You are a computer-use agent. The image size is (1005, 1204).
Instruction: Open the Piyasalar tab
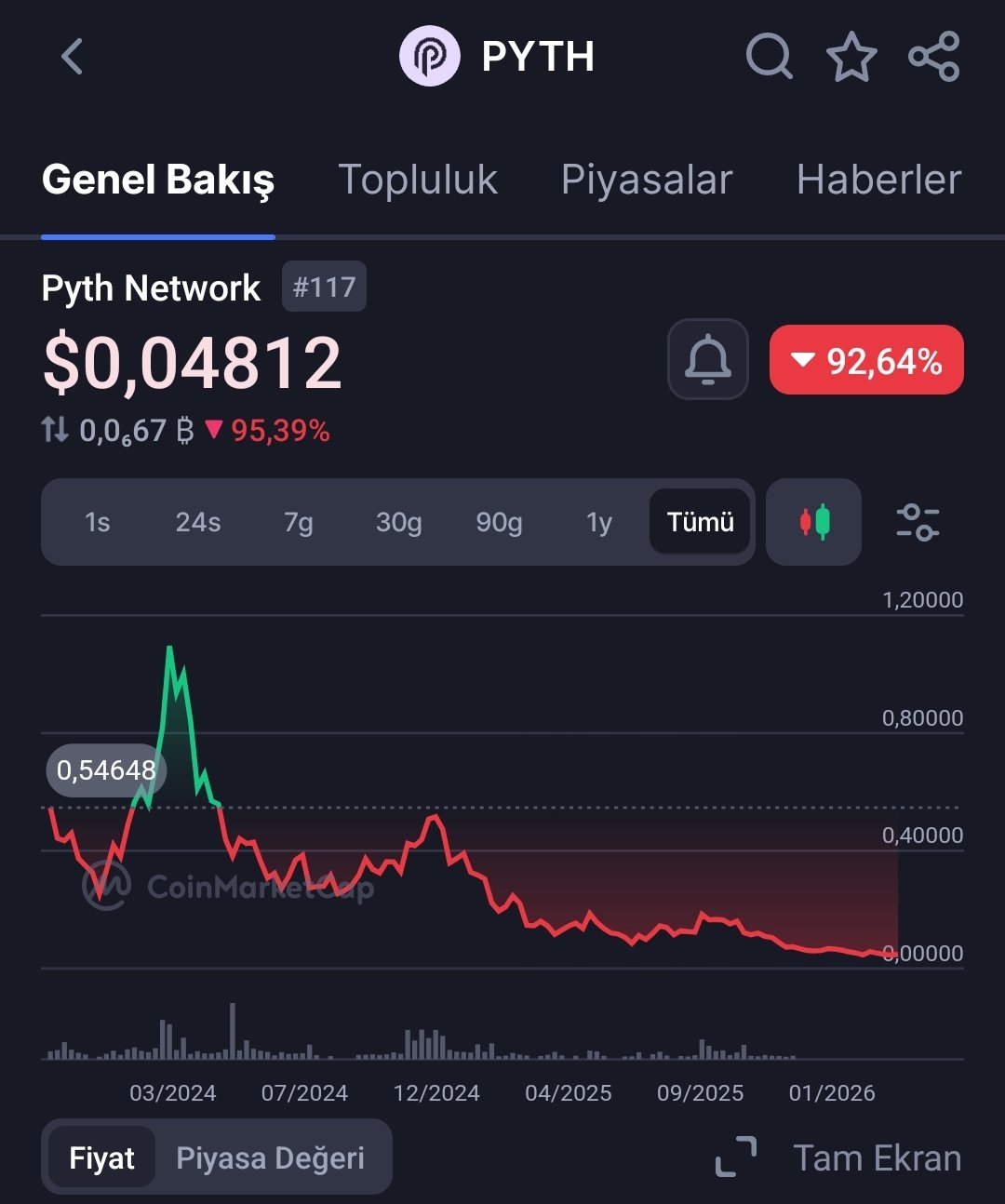coord(647,180)
